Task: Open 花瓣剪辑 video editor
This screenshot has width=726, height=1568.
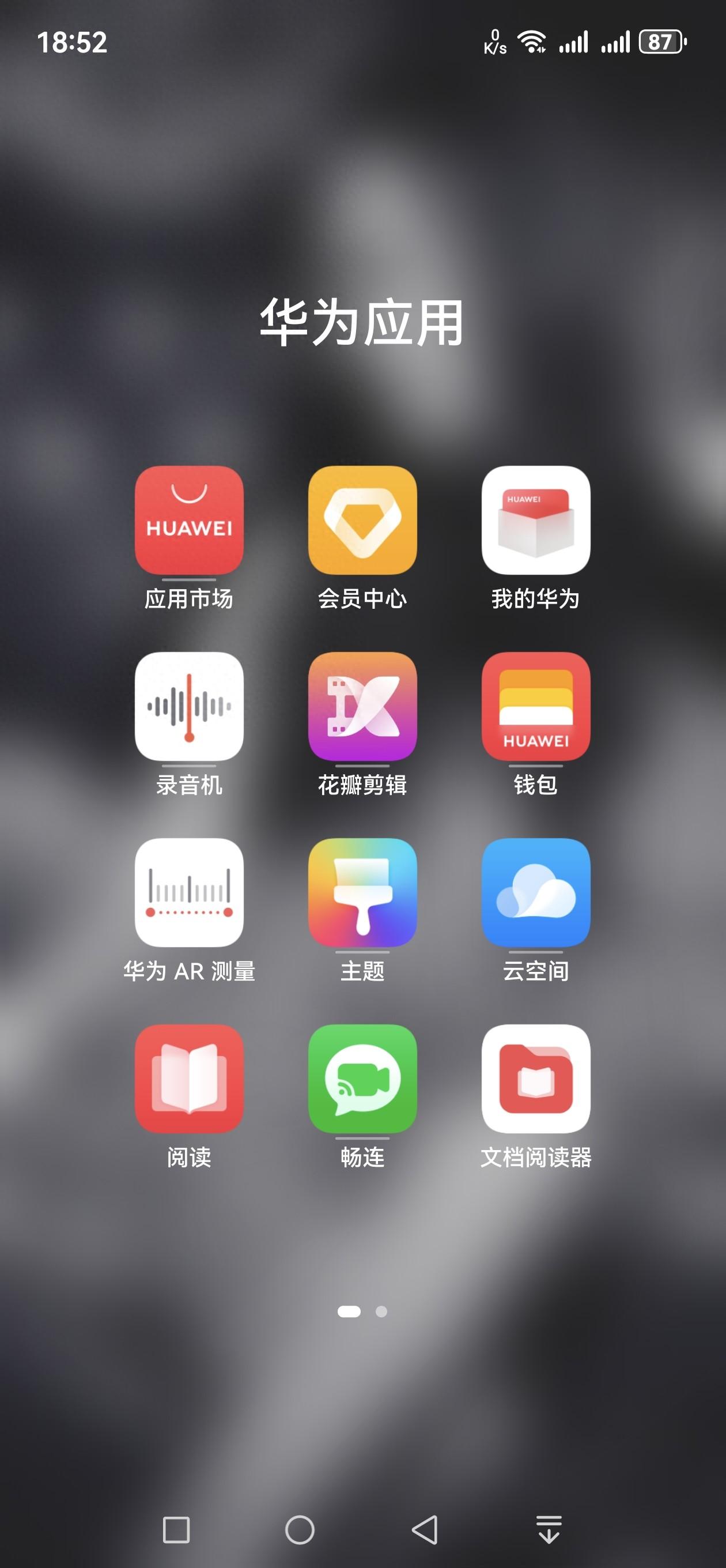Action: (362, 706)
